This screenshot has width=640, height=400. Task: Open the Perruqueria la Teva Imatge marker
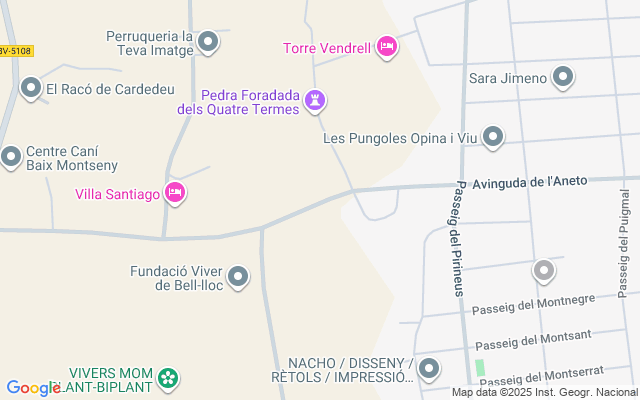pos(208,42)
